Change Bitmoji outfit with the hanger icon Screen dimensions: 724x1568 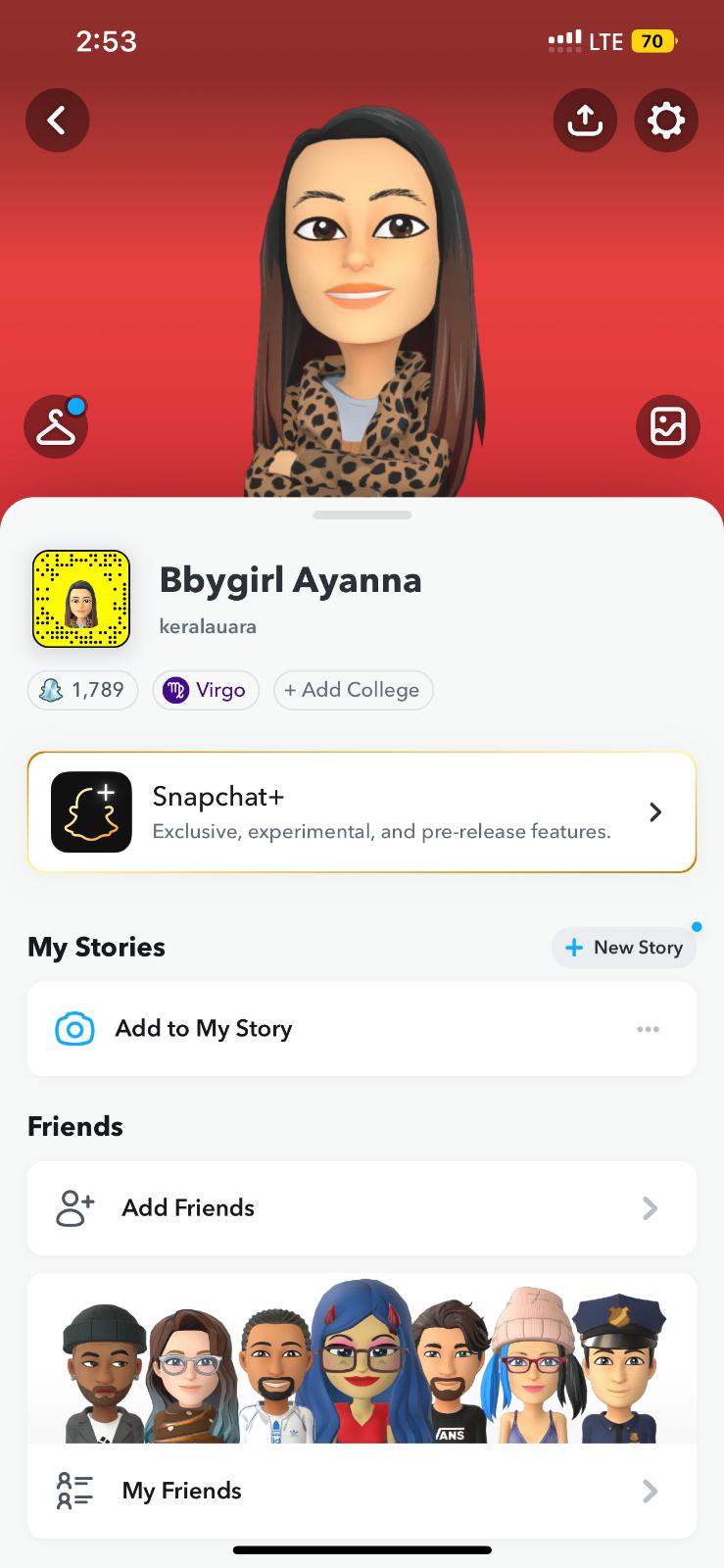pyautogui.click(x=56, y=427)
